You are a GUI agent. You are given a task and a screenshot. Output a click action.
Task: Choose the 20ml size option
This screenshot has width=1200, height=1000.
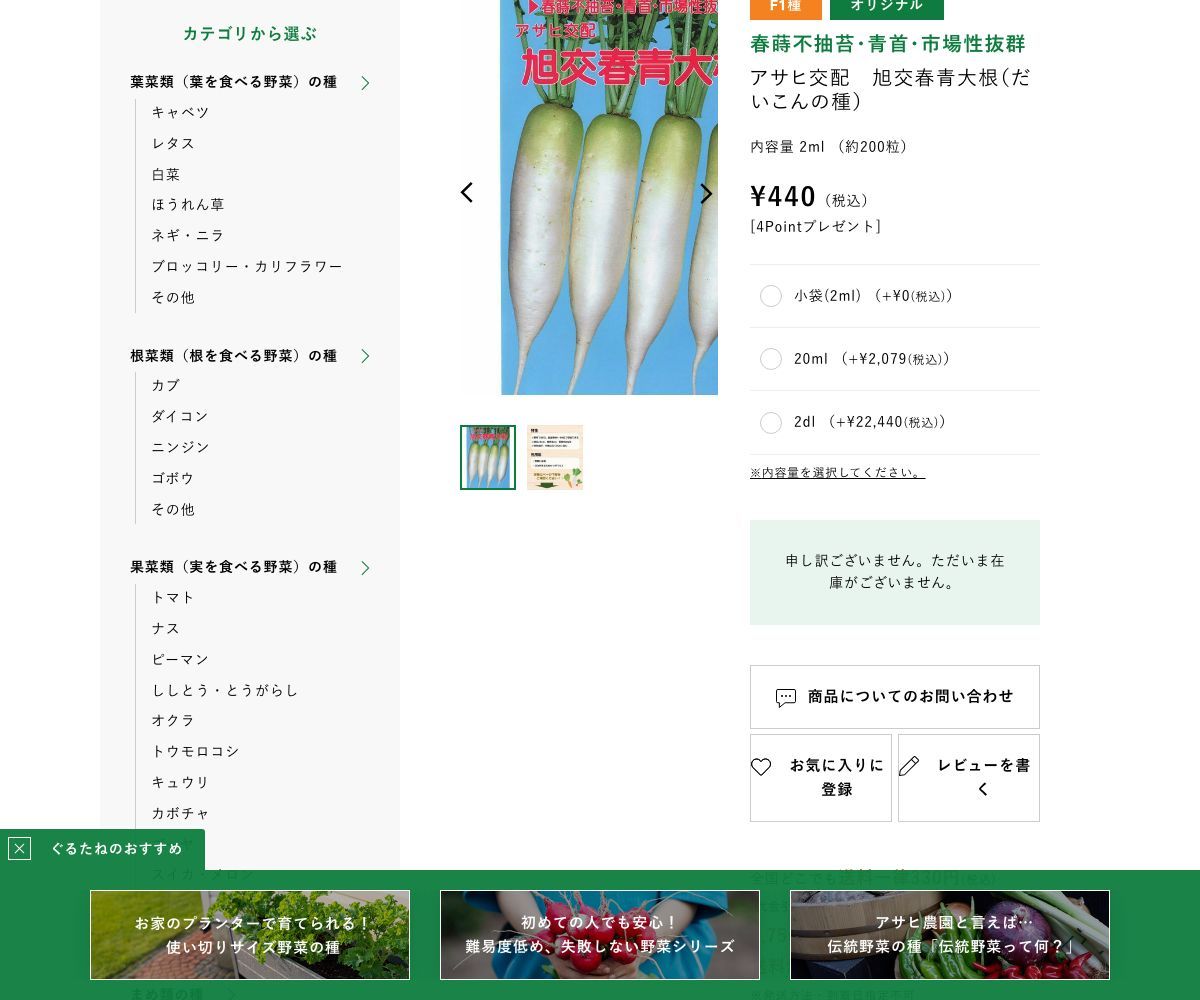point(771,359)
